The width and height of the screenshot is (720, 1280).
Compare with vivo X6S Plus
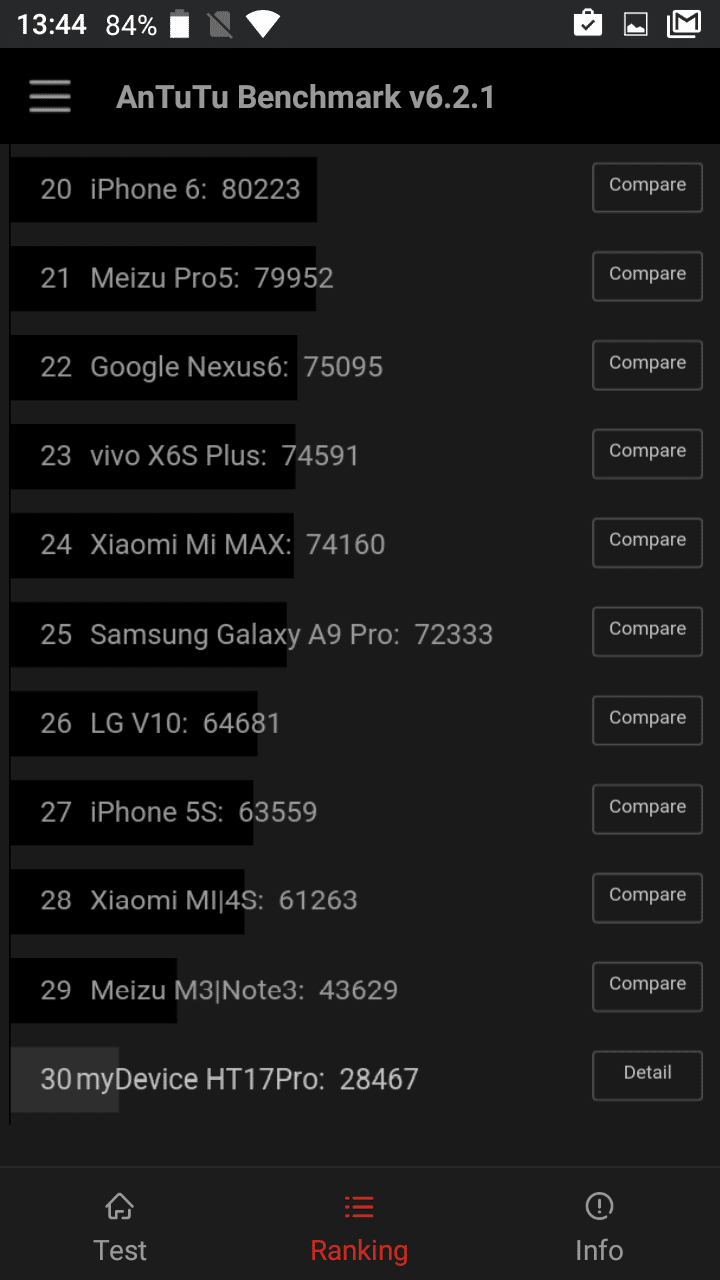pyautogui.click(x=647, y=453)
